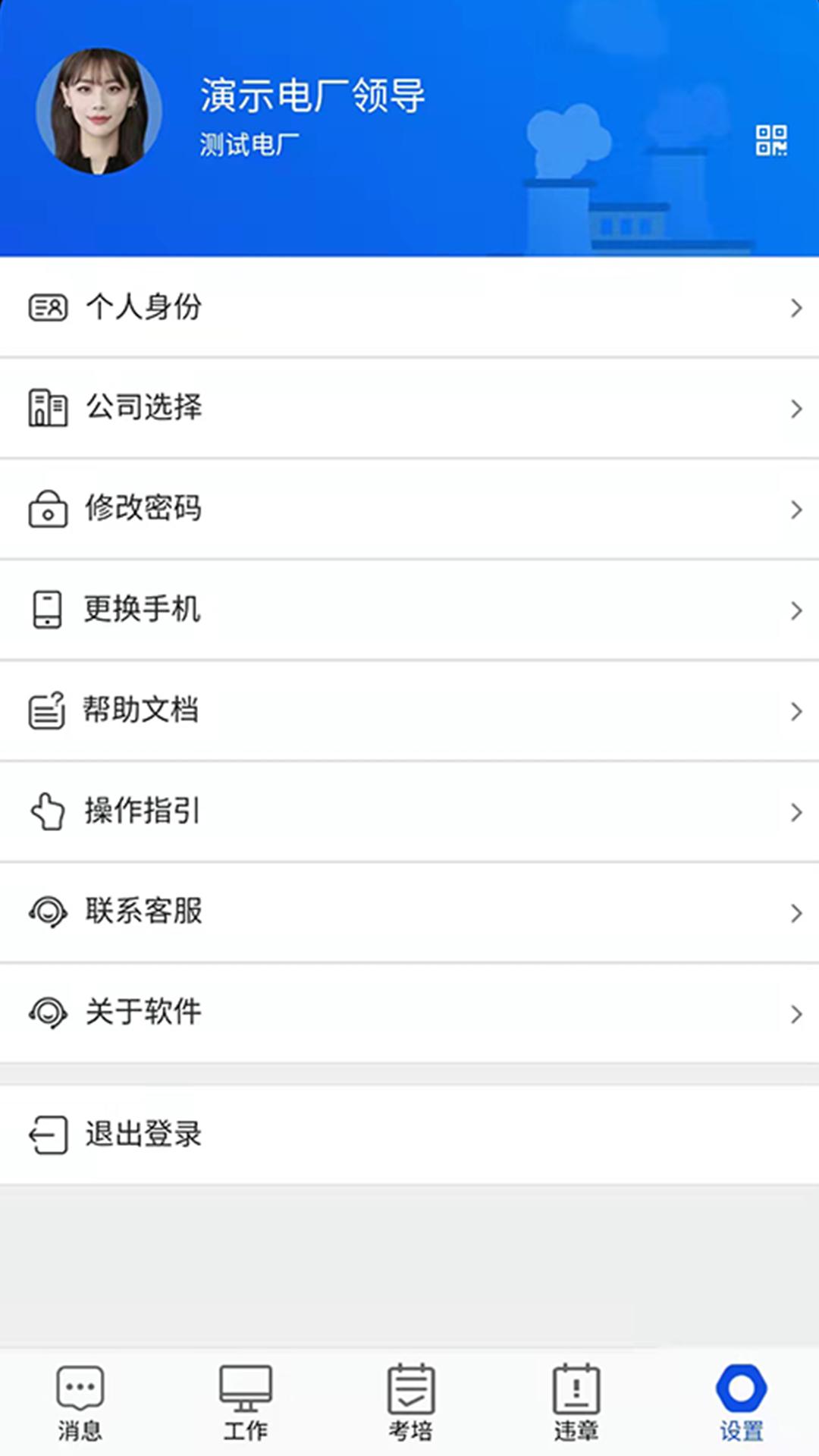
Task: Switch to the 消息 tab
Action: 80,1403
